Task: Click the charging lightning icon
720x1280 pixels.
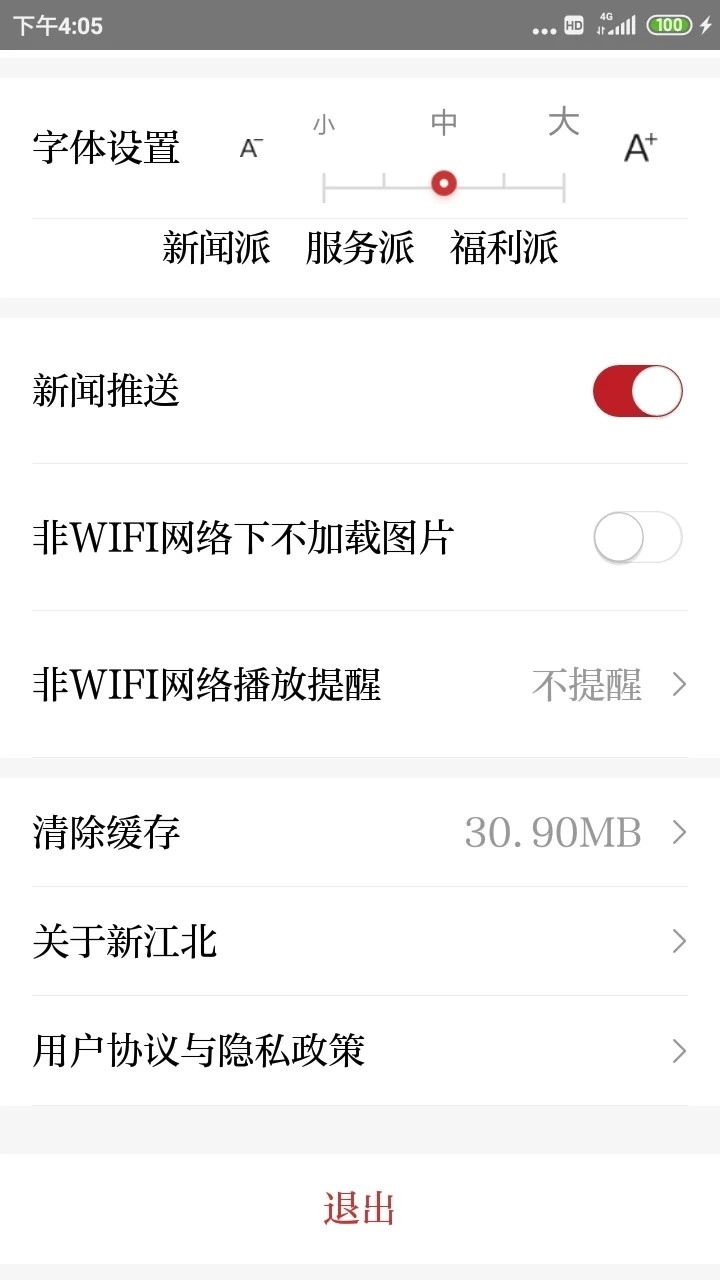Action: [x=707, y=25]
